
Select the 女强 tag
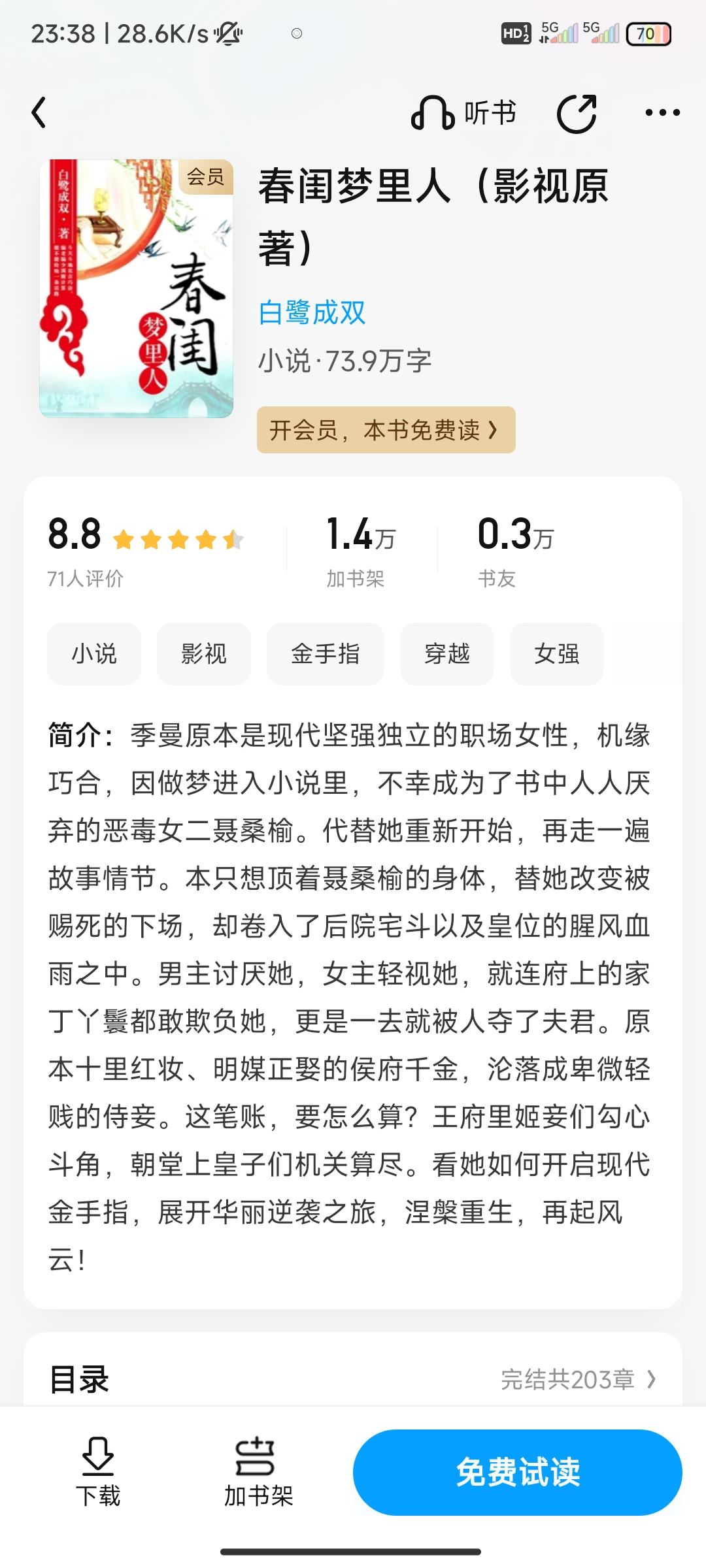(557, 653)
